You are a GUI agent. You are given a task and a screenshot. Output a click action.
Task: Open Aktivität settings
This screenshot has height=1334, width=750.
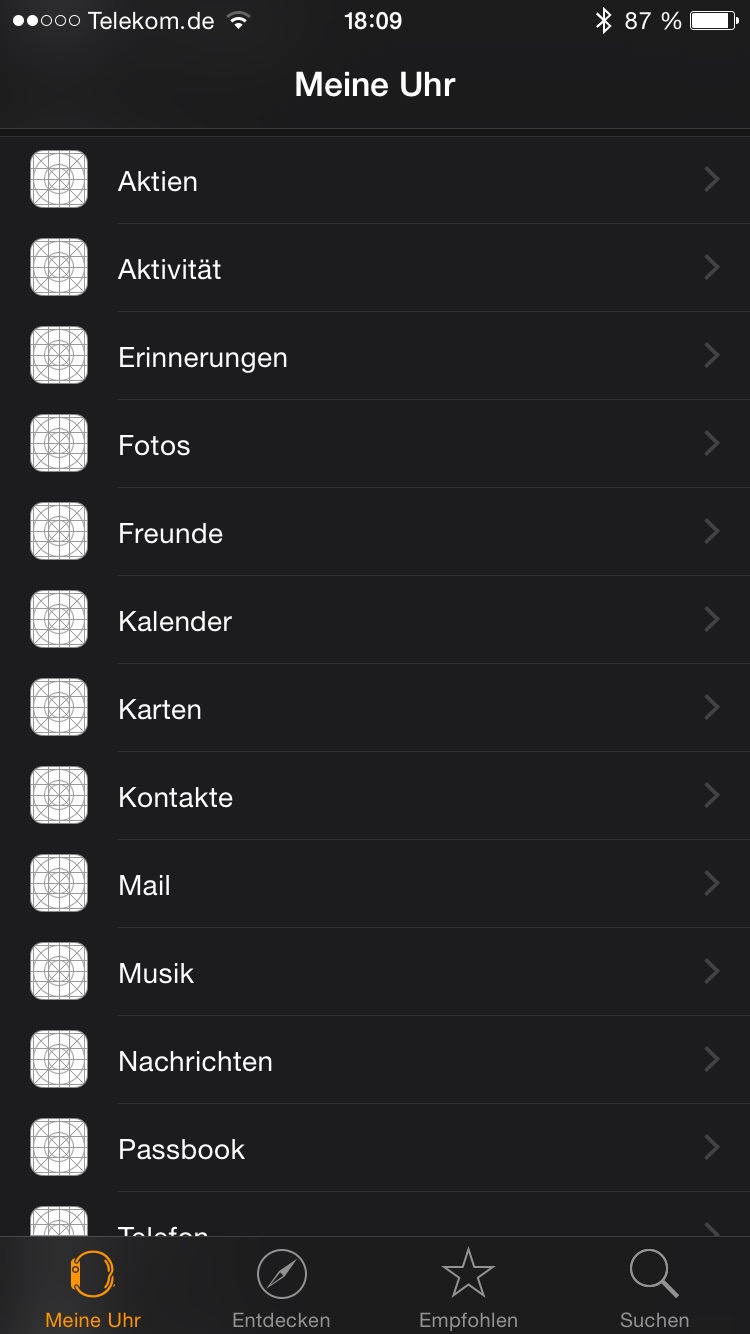click(x=375, y=268)
